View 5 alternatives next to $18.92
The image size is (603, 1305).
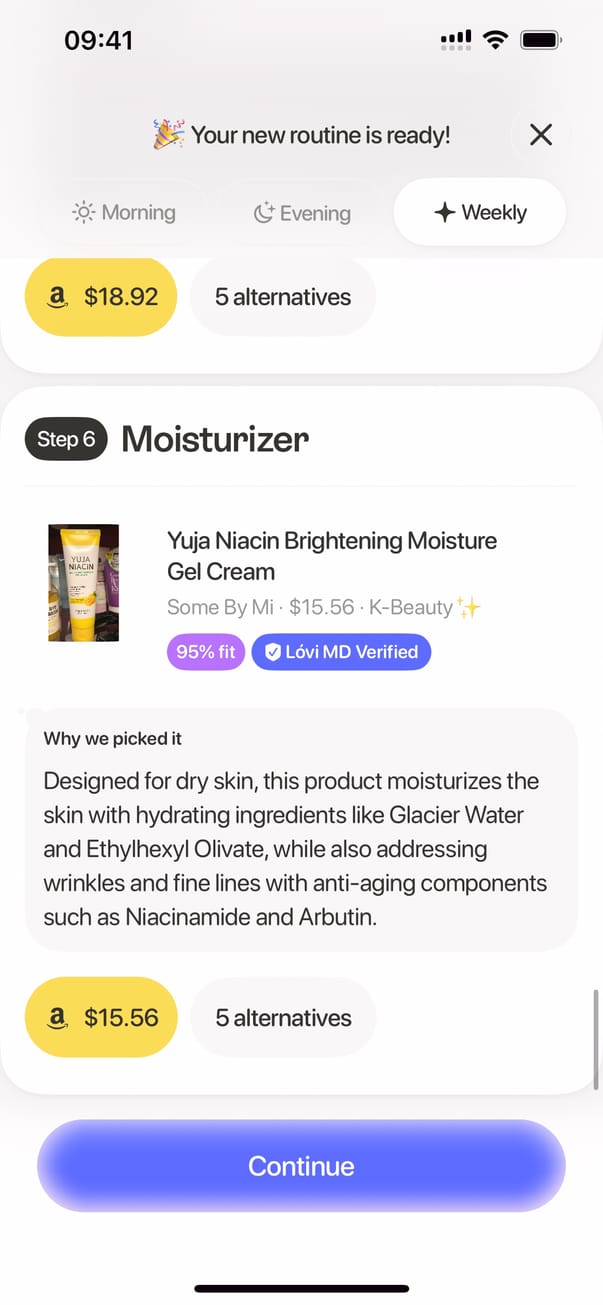pyautogui.click(x=283, y=297)
